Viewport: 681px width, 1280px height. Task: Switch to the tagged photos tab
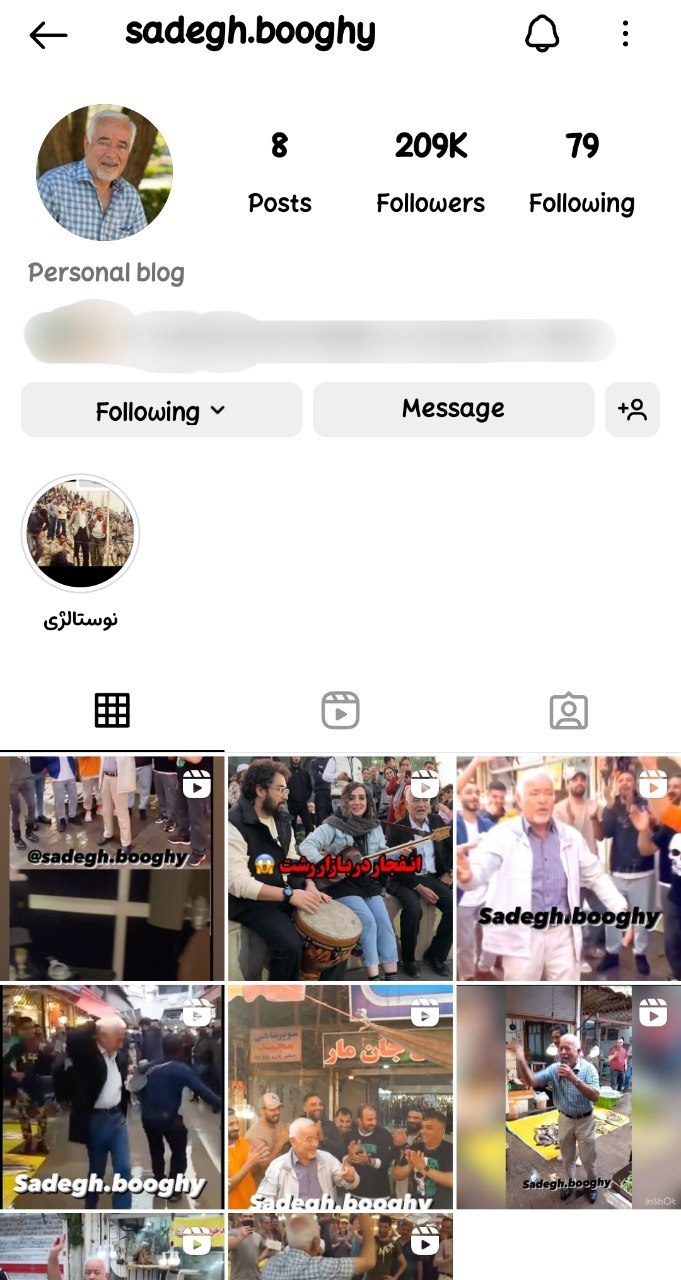(x=568, y=710)
